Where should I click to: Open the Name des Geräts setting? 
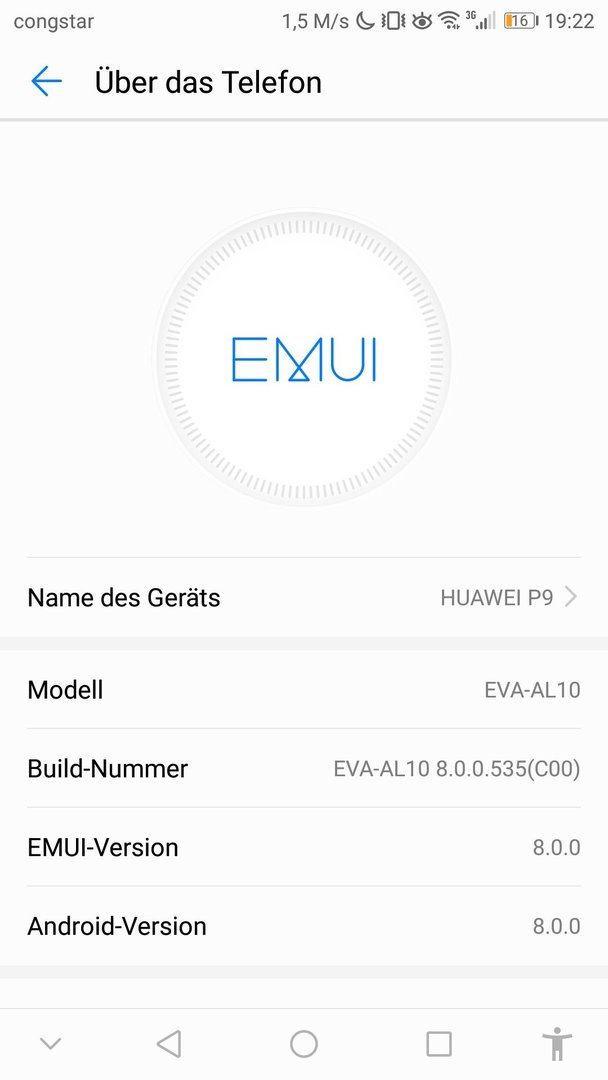tap(303, 598)
